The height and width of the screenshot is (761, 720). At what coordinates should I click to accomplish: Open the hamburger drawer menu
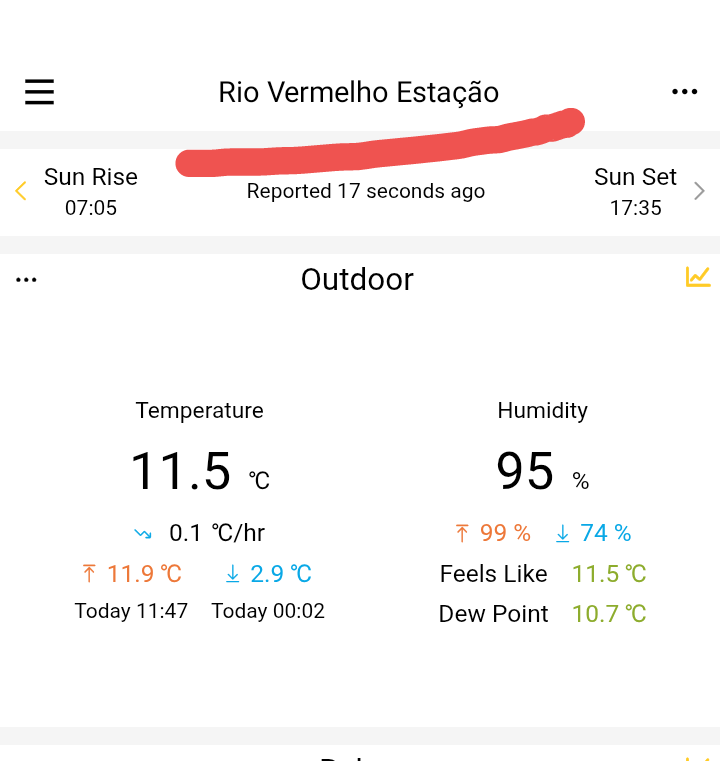pos(39,92)
